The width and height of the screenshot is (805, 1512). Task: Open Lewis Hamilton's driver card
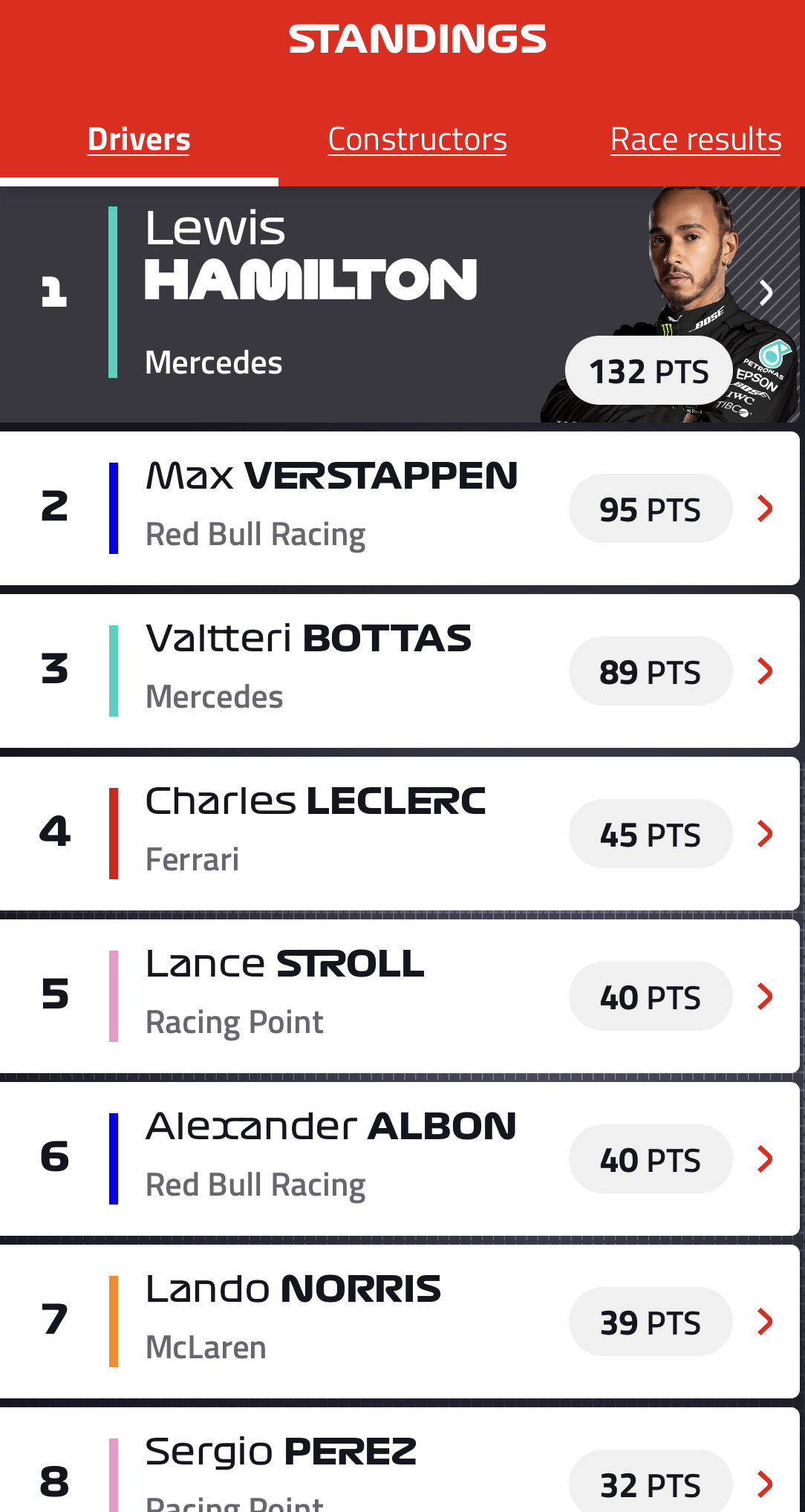pos(401,304)
